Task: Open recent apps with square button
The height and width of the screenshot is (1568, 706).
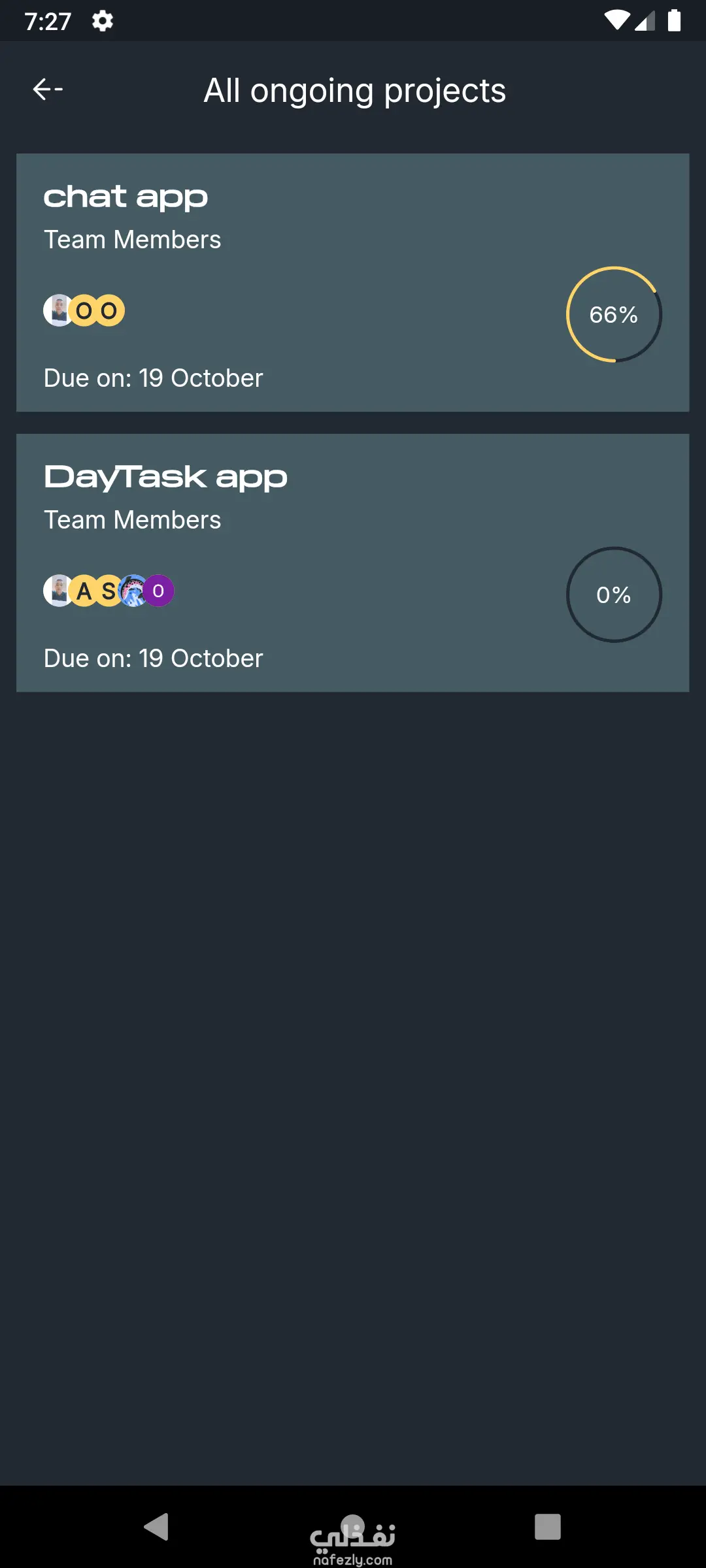Action: pyautogui.click(x=547, y=1527)
